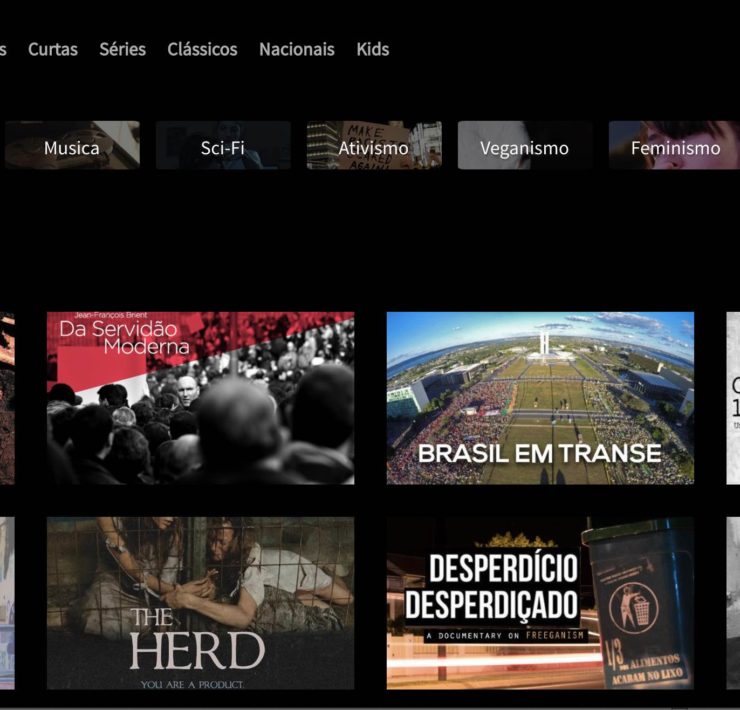Choose the Veganismo genre chip

coord(525,146)
